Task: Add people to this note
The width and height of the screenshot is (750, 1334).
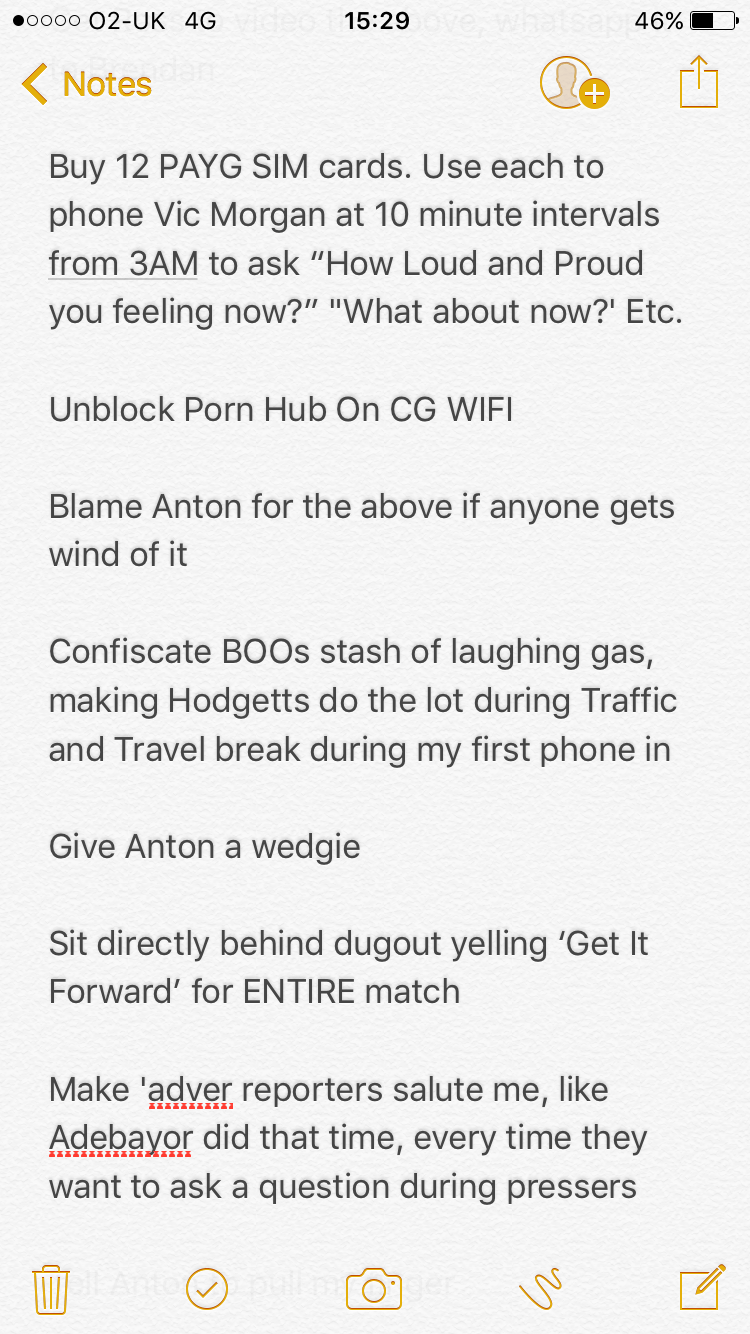Action: pos(573,83)
